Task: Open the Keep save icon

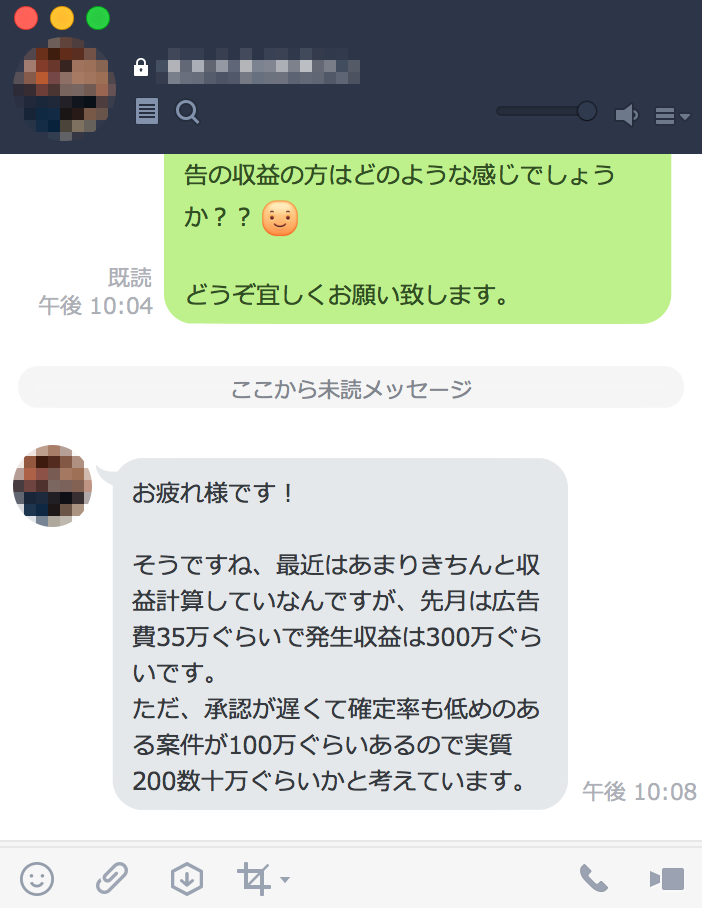Action: (187, 879)
